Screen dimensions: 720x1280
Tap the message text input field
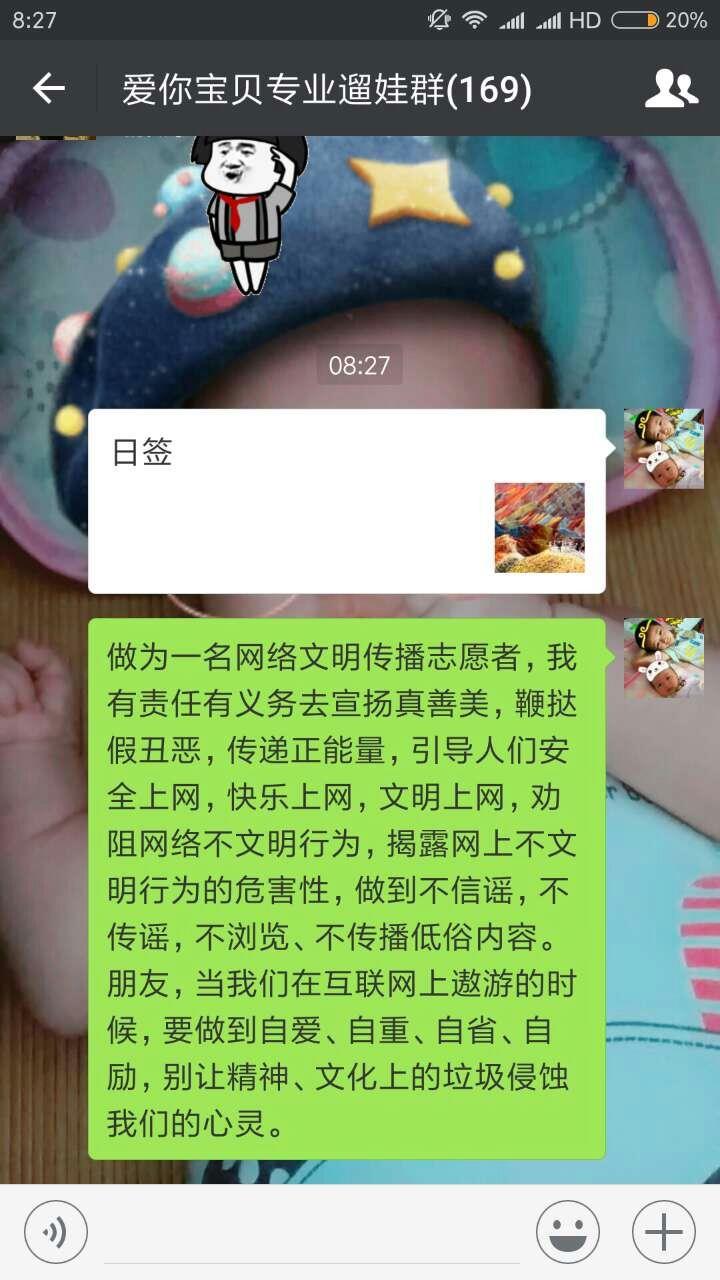click(x=312, y=1232)
